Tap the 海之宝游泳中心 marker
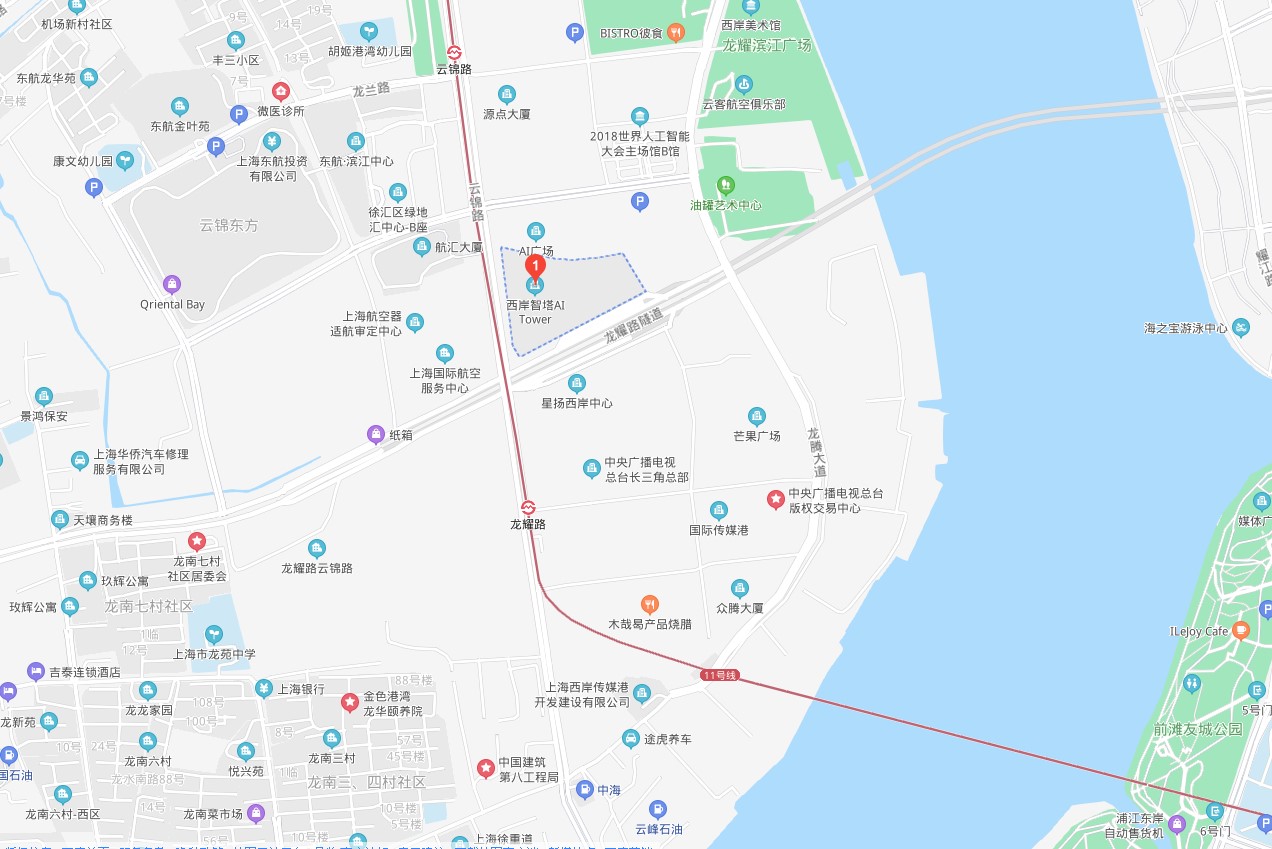 [1241, 327]
